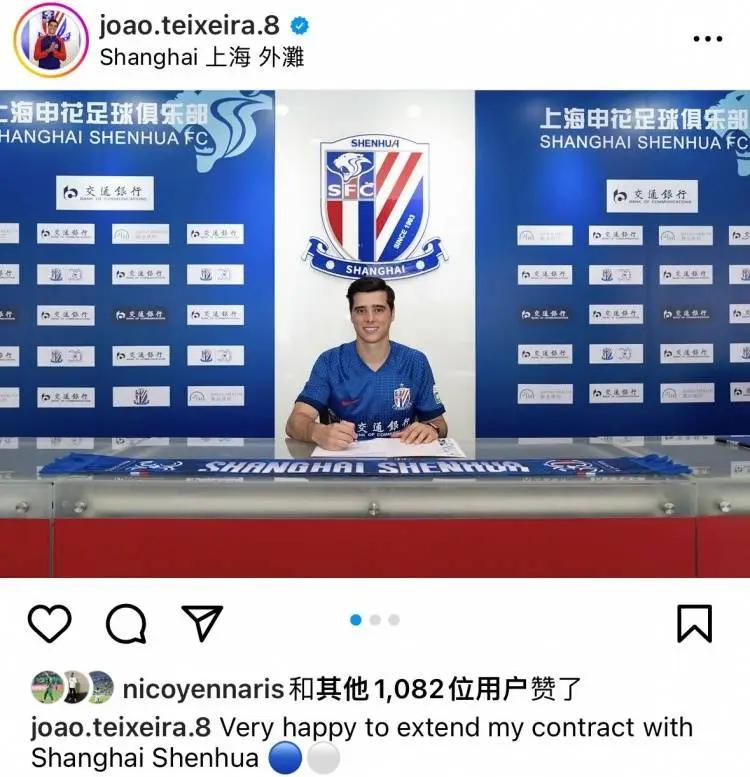750x777 pixels.
Task: Like this post with the heart icon
Action: (x=49, y=623)
